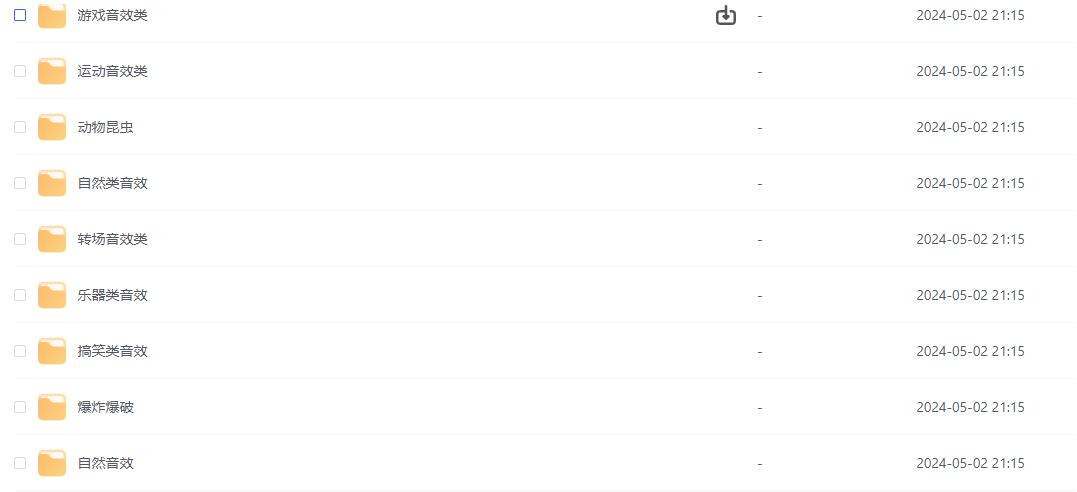Screen dimensions: 1077x492
Task: Mark the 自然类音效 checkbox
Action: pyautogui.click(x=20, y=183)
